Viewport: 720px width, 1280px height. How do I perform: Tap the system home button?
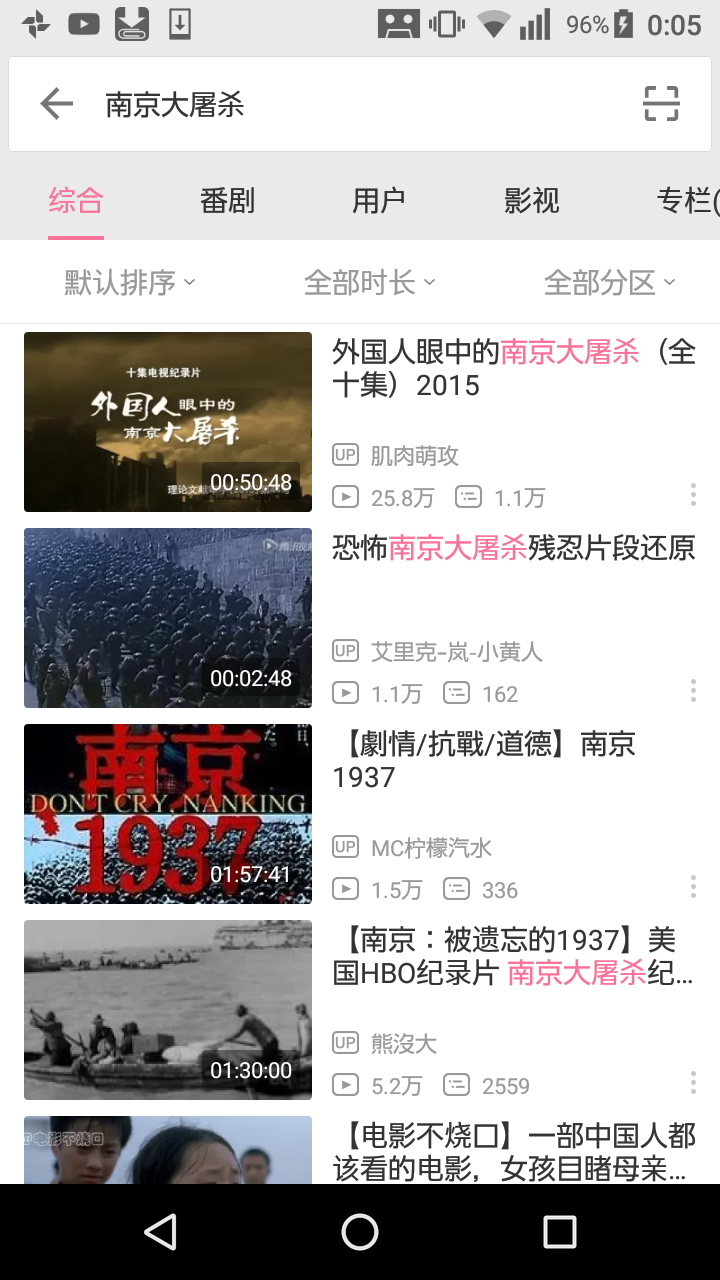pos(360,1232)
